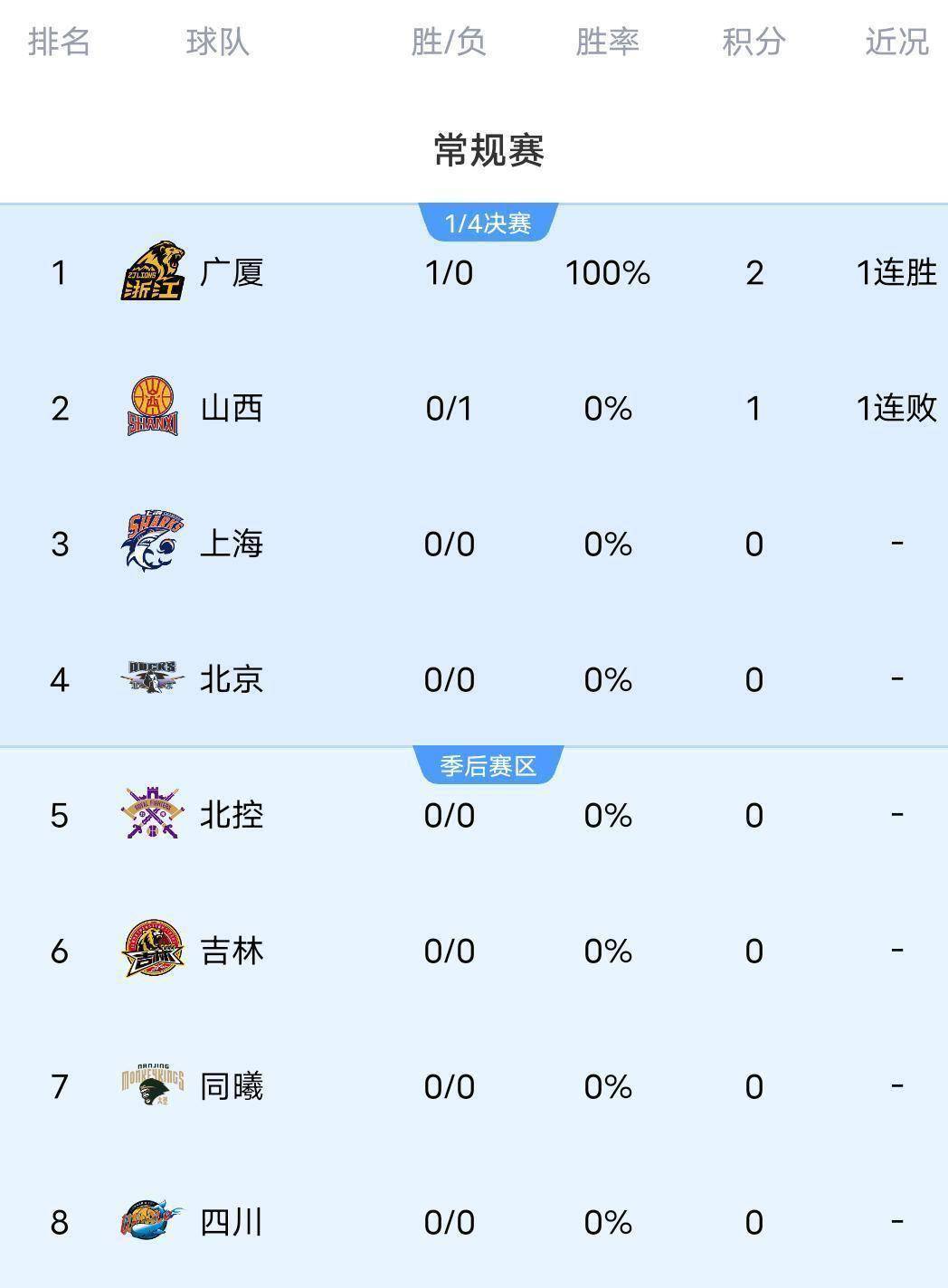
Task: Click the 100% win rate value for 广厦
Action: [x=607, y=272]
